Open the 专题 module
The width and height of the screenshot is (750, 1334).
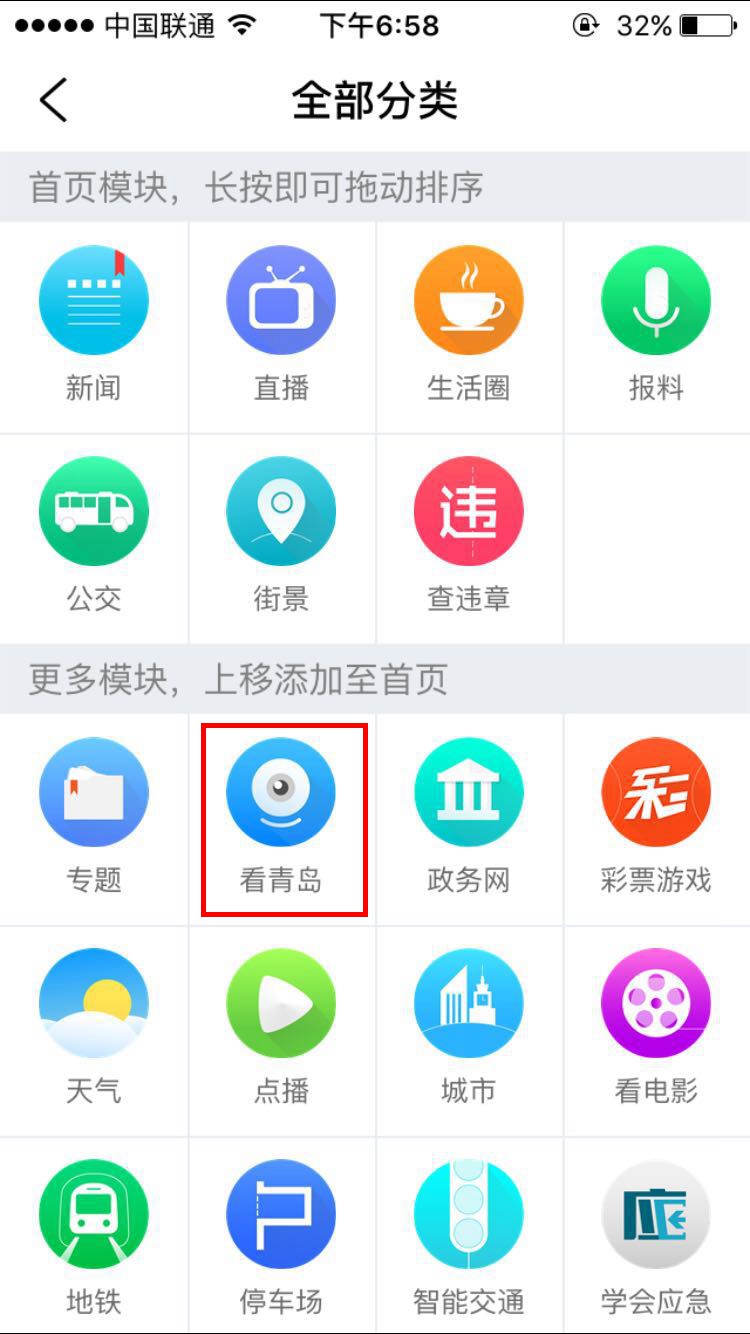[94, 793]
